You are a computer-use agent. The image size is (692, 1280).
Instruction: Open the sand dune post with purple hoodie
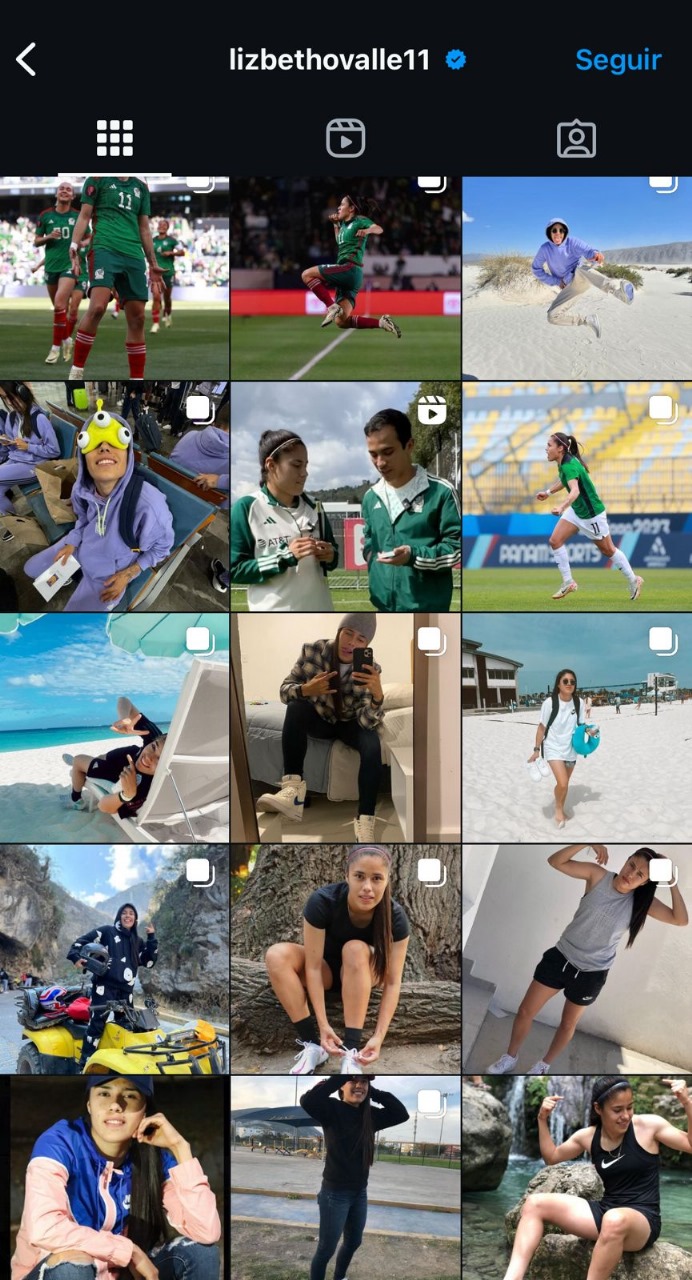(x=577, y=278)
